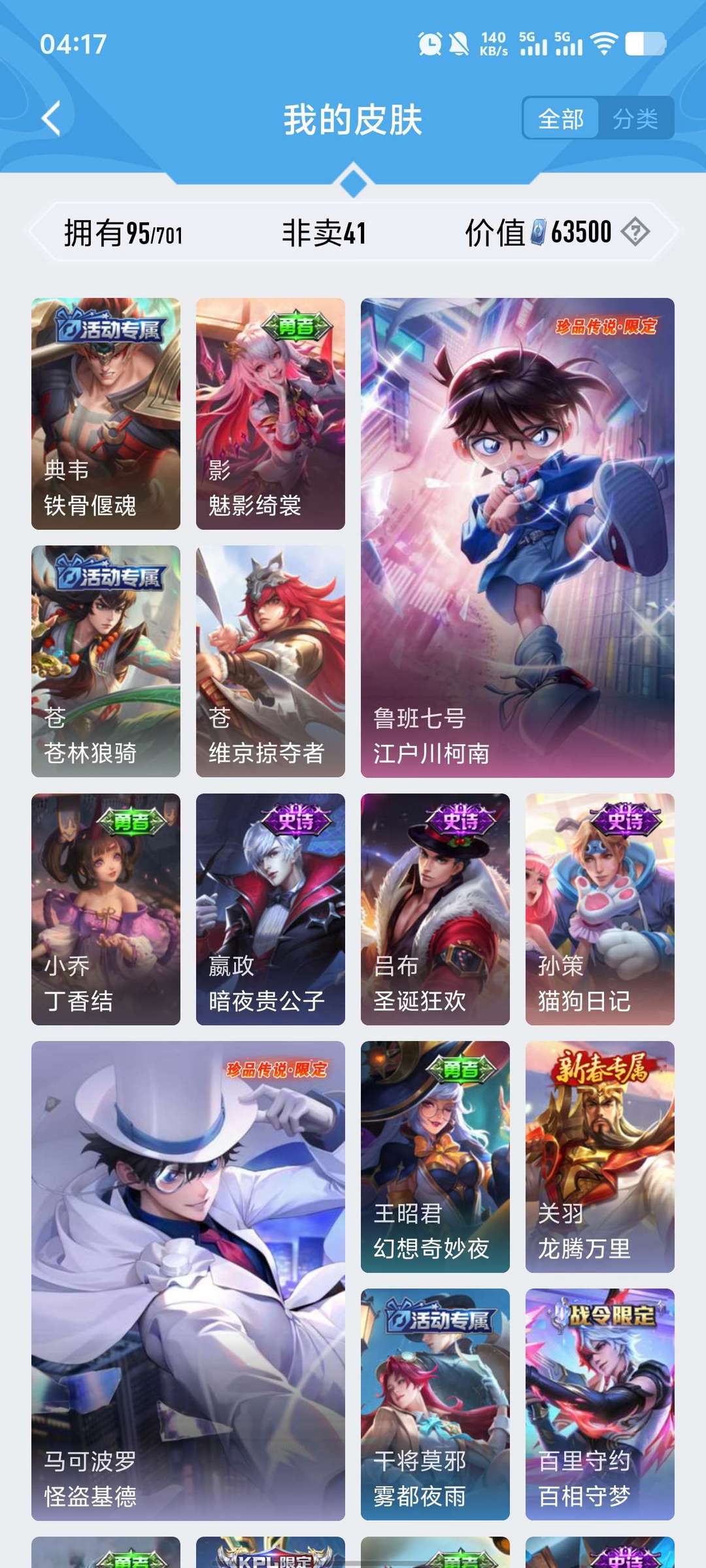706x1568 pixels.
Task: Open 影 魅影绮裳 skin card
Action: coord(271,414)
